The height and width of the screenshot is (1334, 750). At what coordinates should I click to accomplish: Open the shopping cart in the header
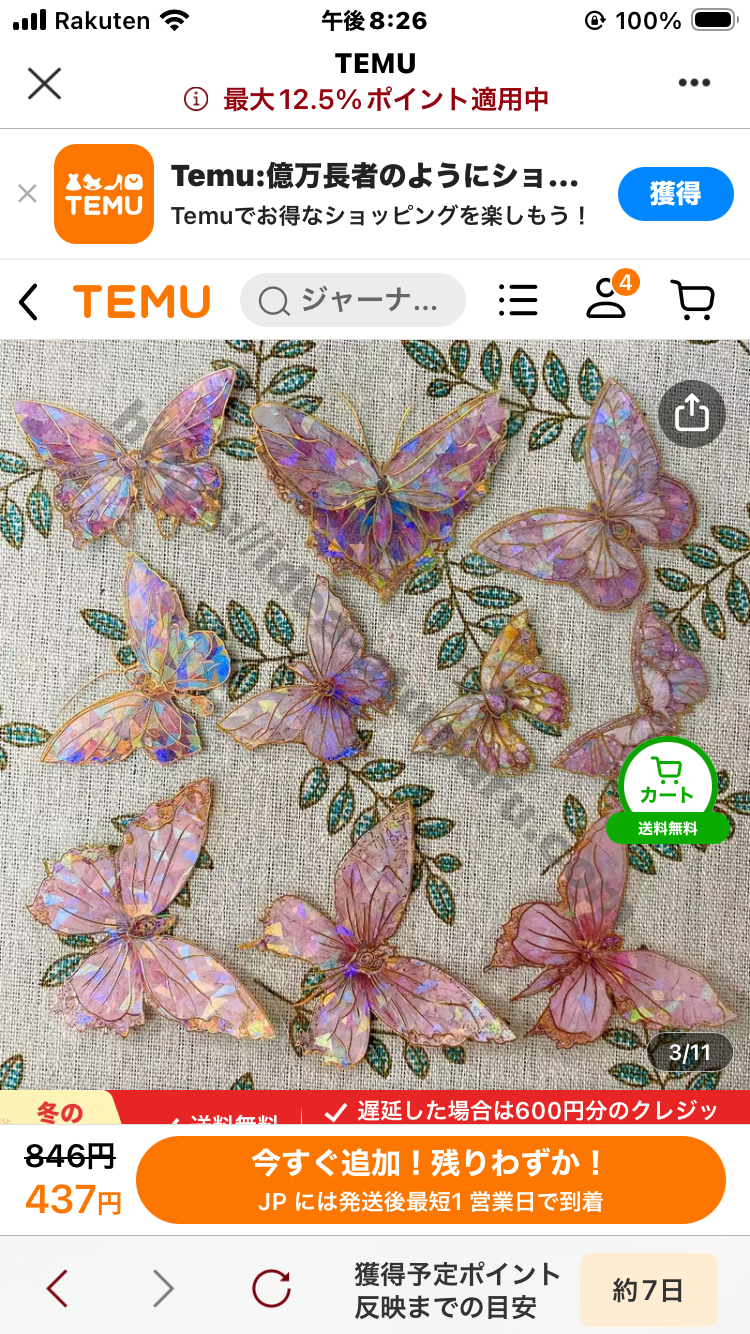tap(692, 299)
